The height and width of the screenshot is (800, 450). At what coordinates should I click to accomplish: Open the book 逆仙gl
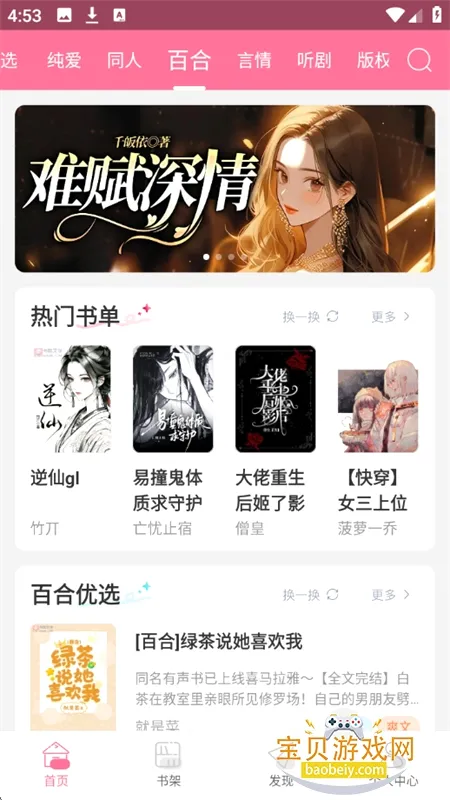70,440
